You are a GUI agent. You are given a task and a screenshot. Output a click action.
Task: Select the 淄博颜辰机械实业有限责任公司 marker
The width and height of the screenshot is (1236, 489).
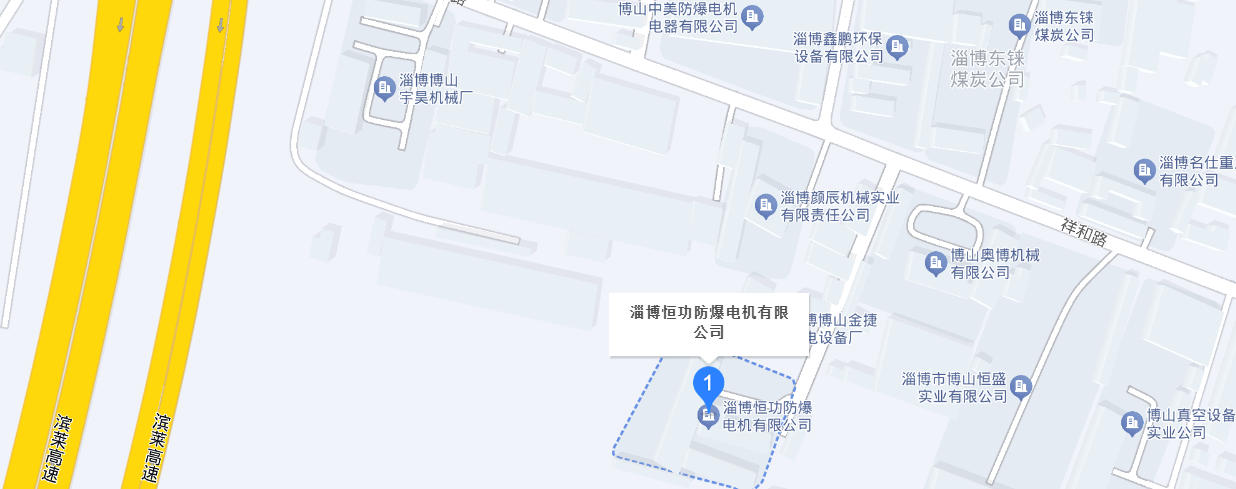[x=766, y=206]
